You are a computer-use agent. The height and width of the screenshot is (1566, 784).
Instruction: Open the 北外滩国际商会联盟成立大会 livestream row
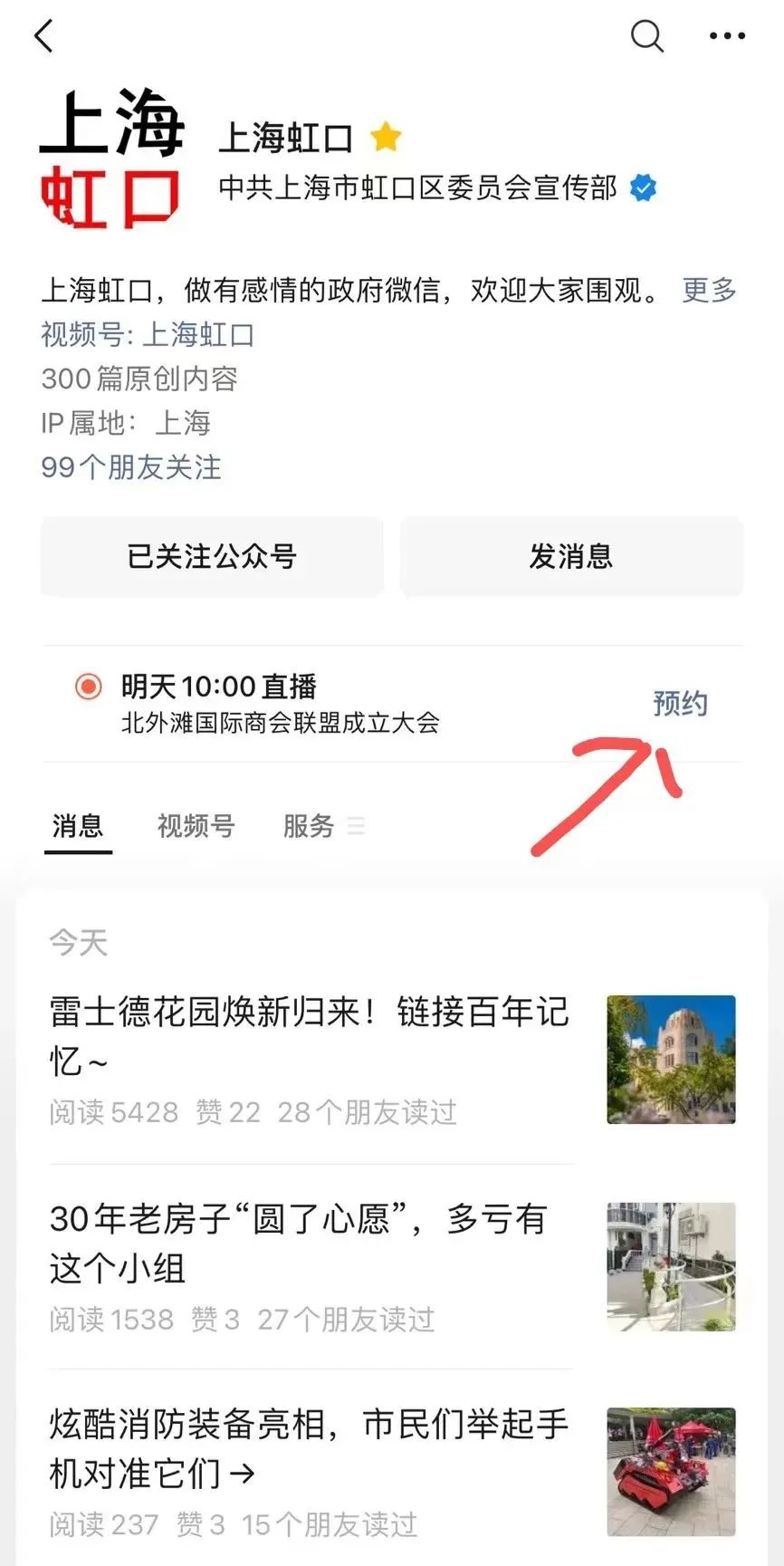point(281,705)
